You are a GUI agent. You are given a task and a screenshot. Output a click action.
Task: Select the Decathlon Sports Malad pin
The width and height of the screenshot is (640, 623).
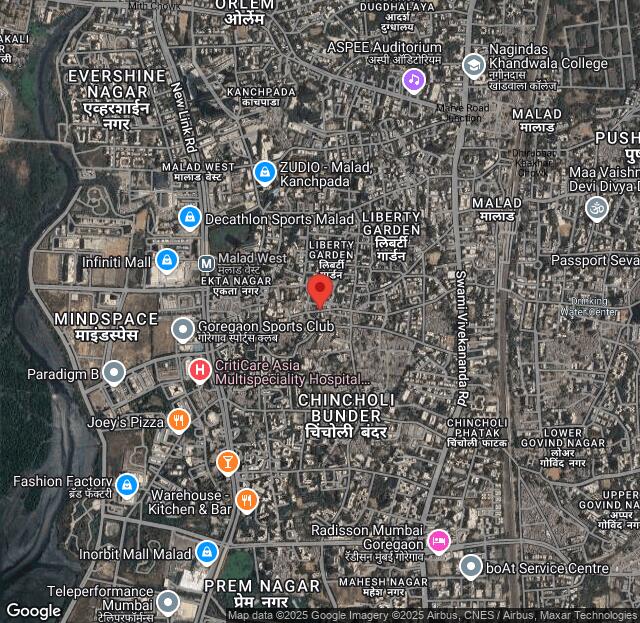pos(190,217)
